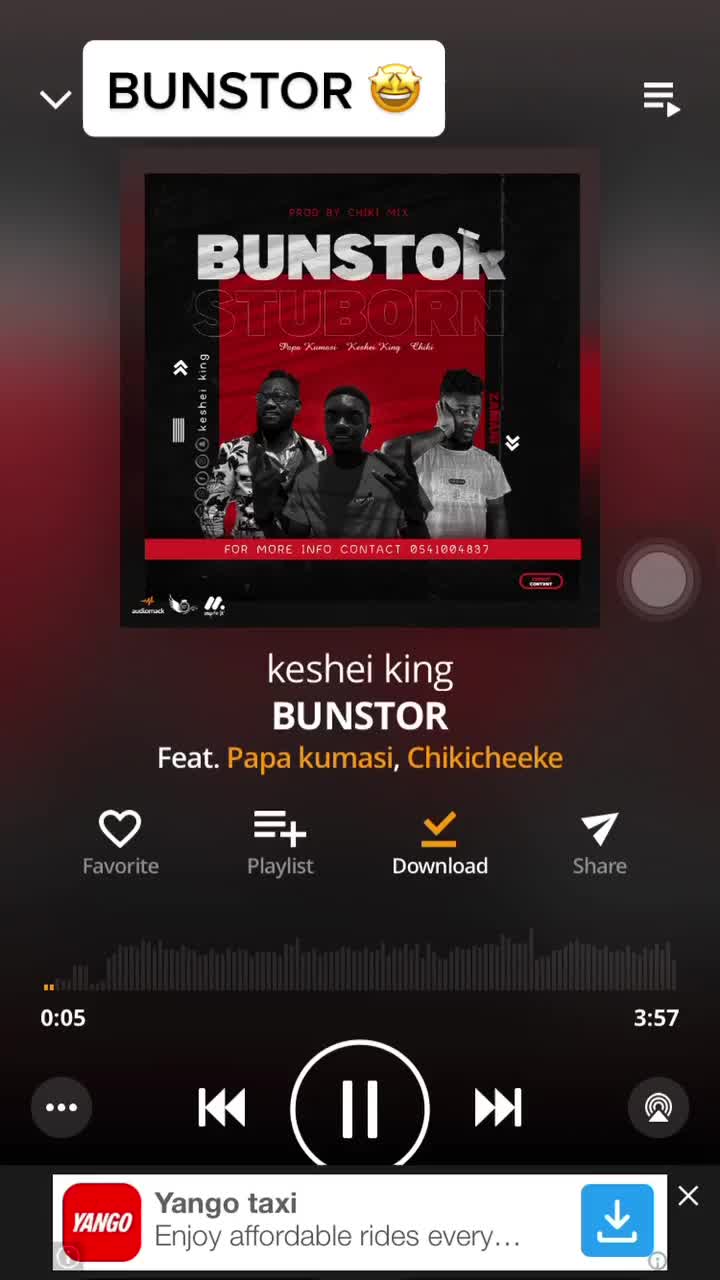Viewport: 720px width, 1280px height.
Task: Download the Yango taxi app from ad
Action: 617,1220
